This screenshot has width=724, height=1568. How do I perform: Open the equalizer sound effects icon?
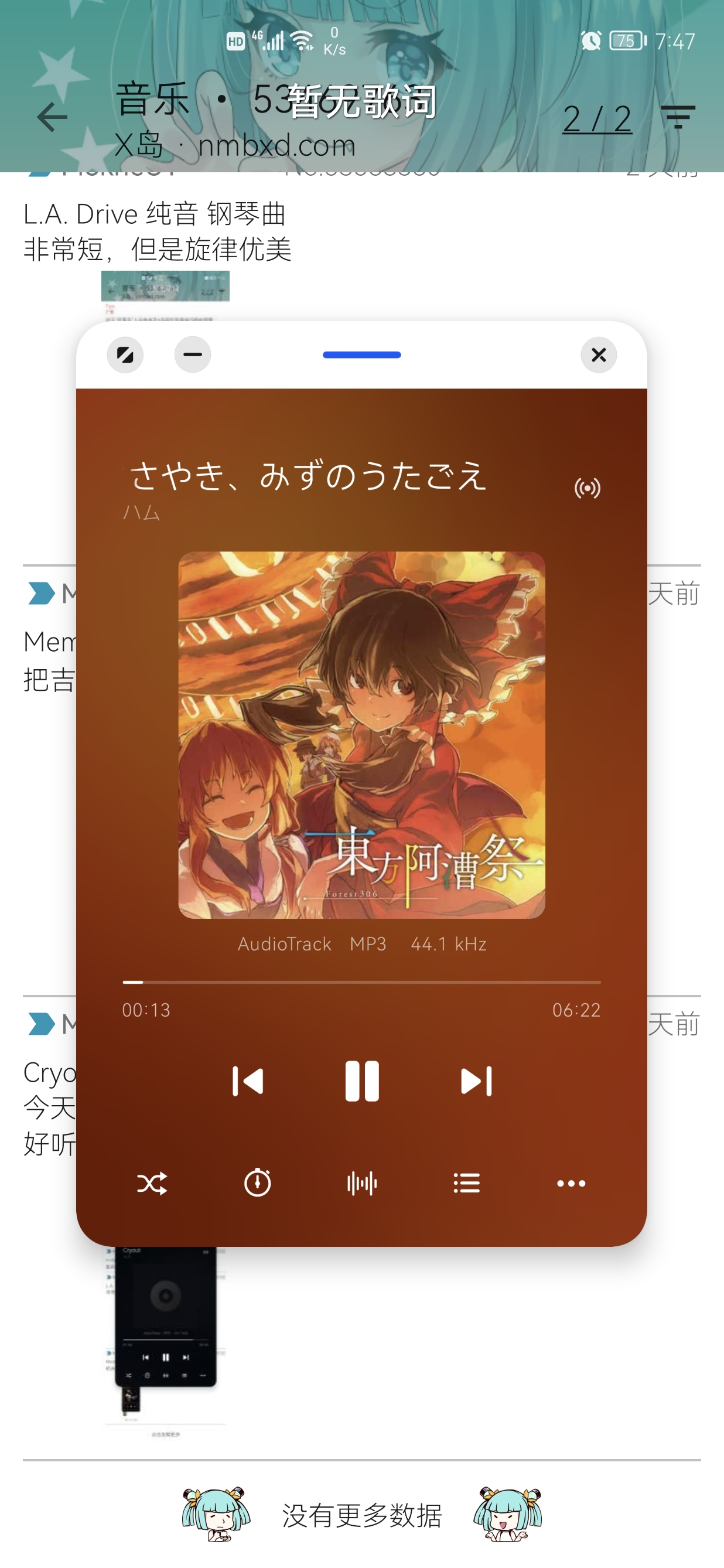pyautogui.click(x=362, y=1183)
